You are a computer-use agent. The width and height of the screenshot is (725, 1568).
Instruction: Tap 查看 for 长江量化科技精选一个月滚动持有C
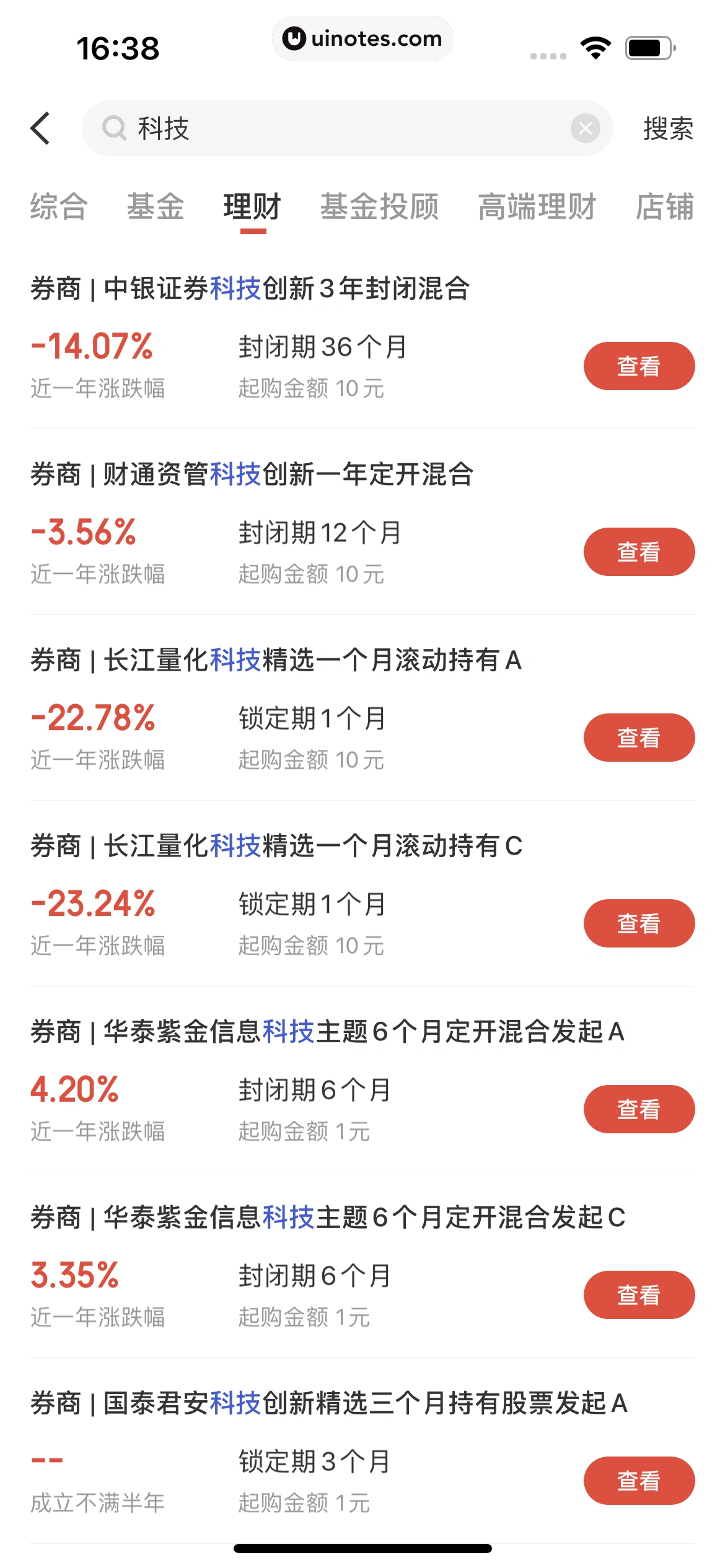click(x=639, y=923)
